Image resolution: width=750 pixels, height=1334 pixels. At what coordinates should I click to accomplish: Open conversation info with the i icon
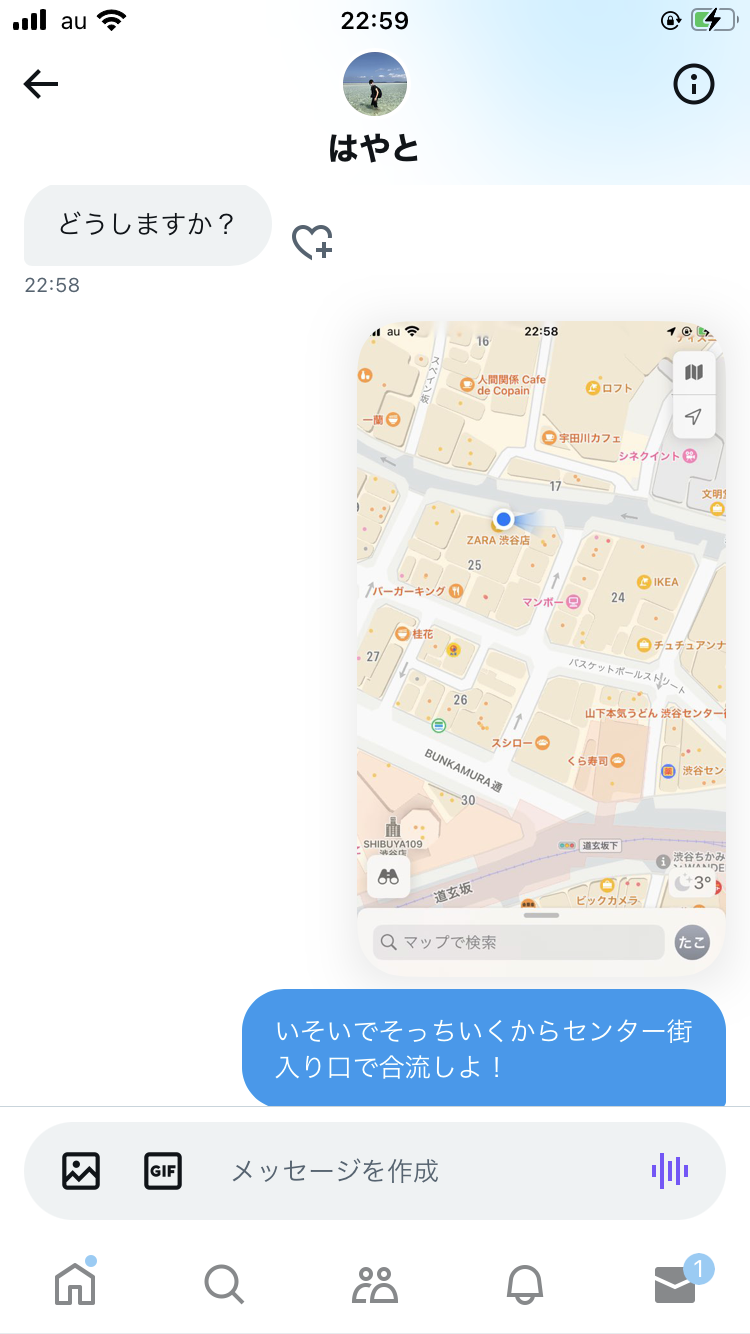694,85
